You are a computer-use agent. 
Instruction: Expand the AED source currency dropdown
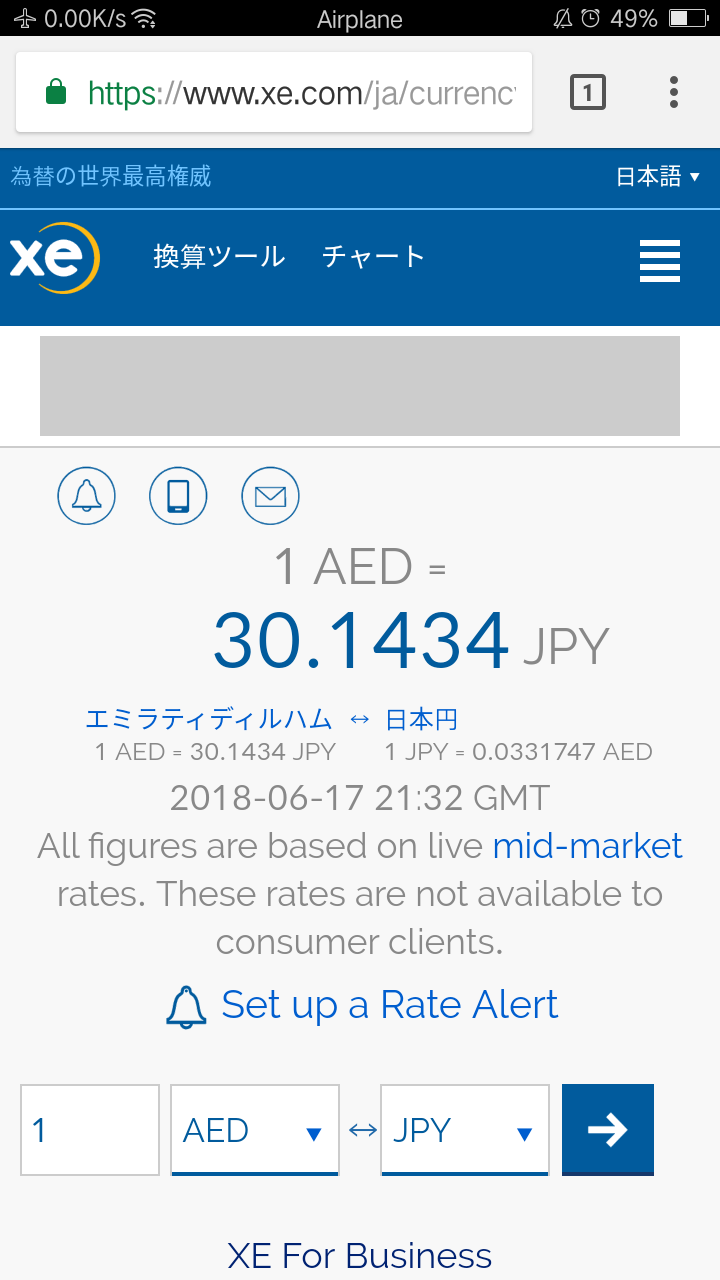(x=255, y=1130)
